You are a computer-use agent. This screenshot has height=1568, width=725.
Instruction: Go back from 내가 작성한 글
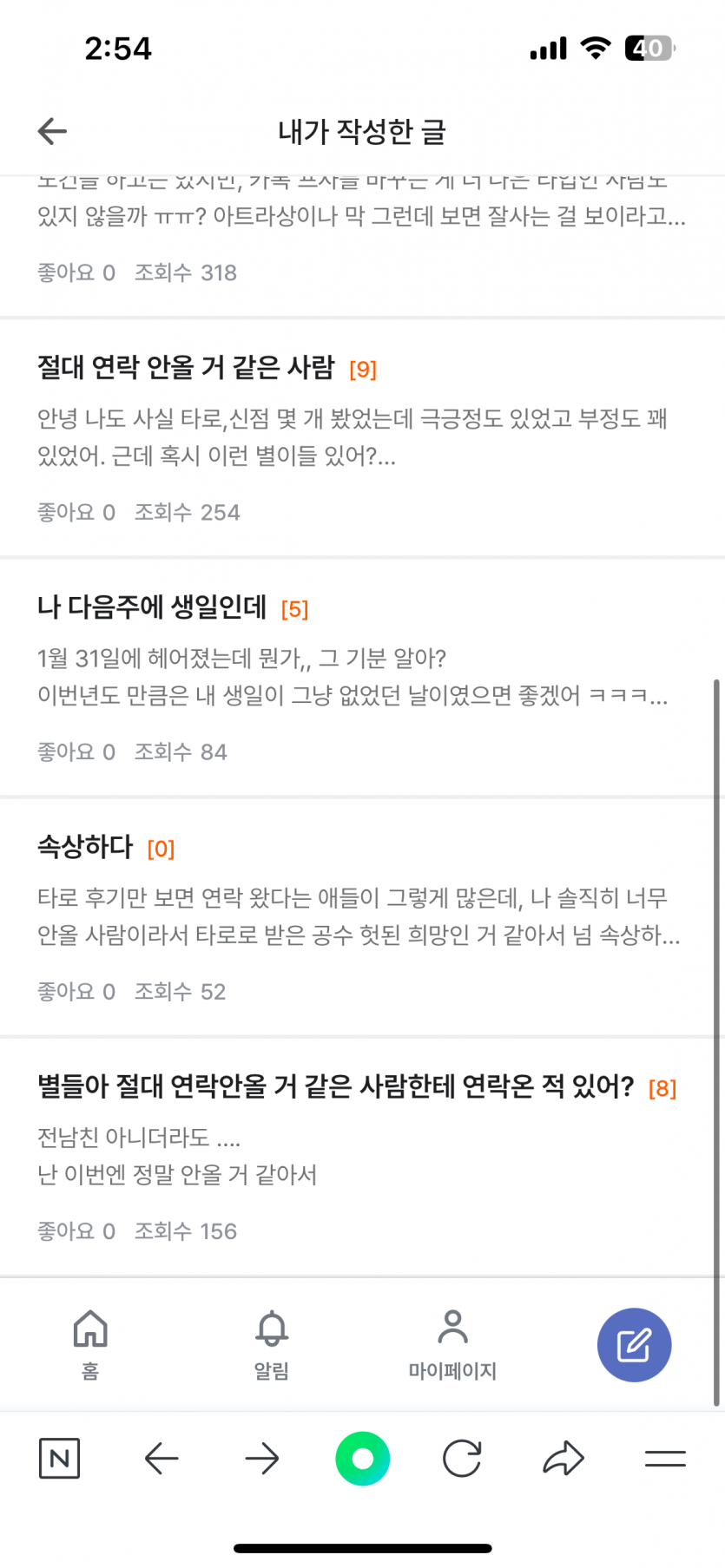(52, 131)
